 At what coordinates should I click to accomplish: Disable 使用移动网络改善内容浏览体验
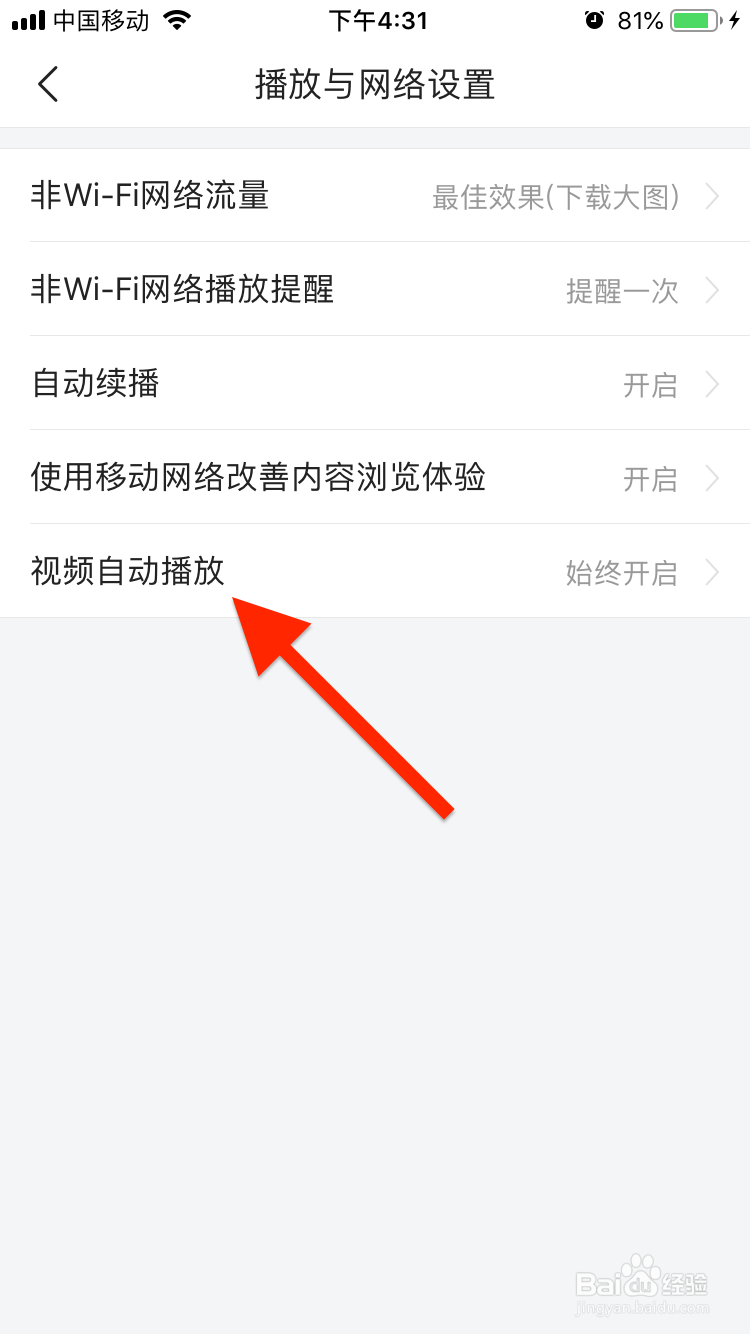[x=375, y=478]
